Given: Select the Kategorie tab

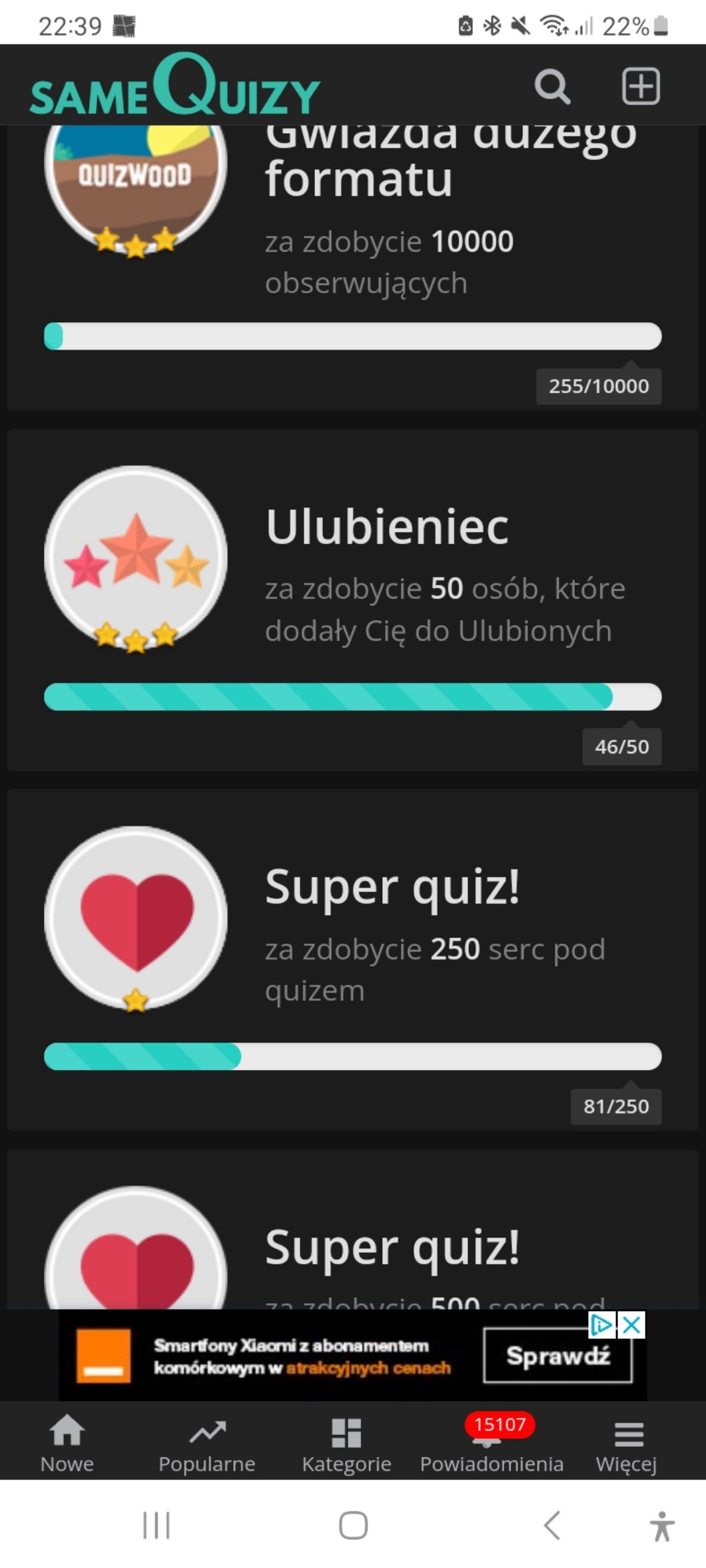Looking at the screenshot, I should click(x=346, y=1443).
